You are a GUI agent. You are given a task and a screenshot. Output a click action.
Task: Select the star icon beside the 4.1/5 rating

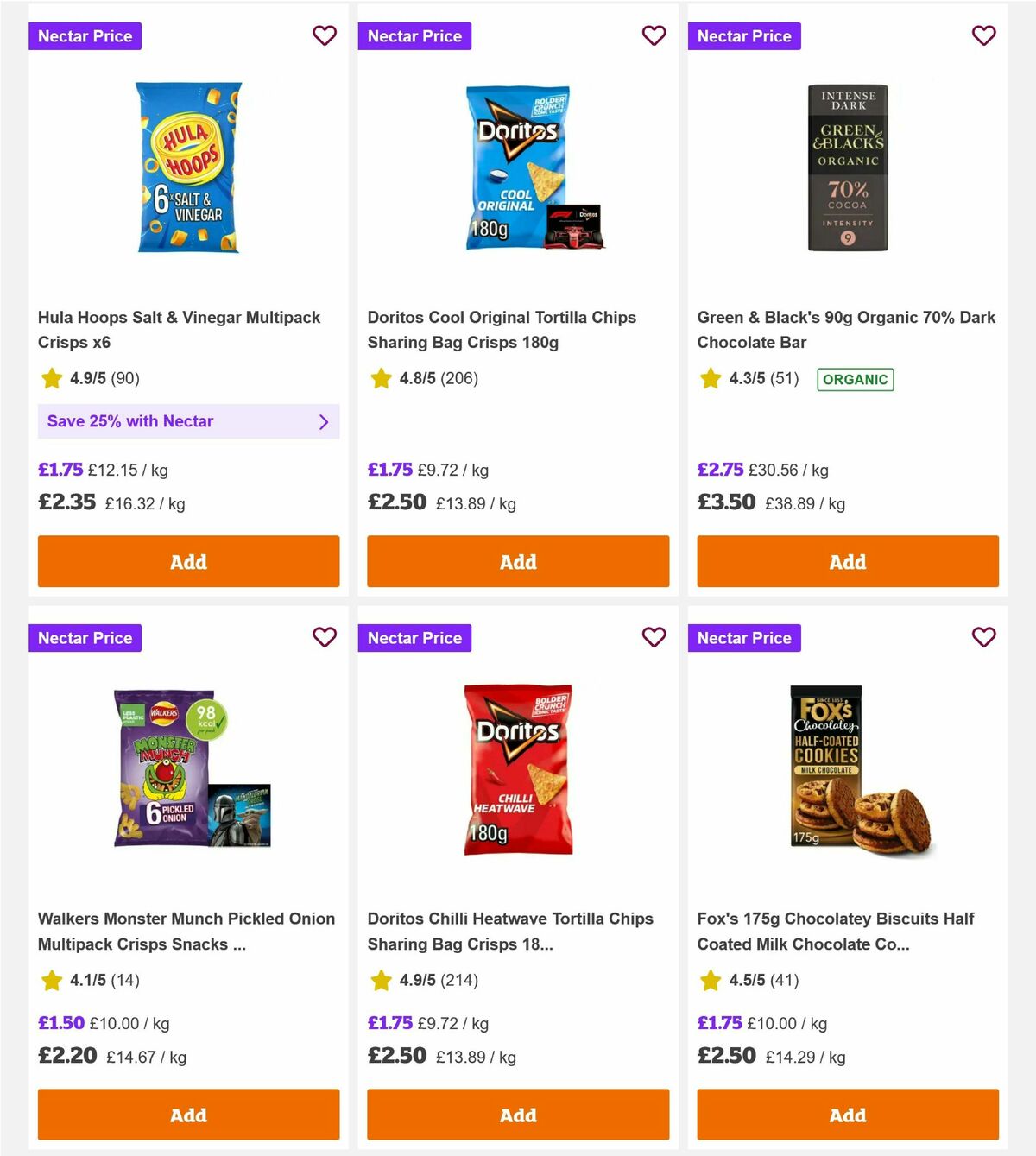(x=51, y=980)
